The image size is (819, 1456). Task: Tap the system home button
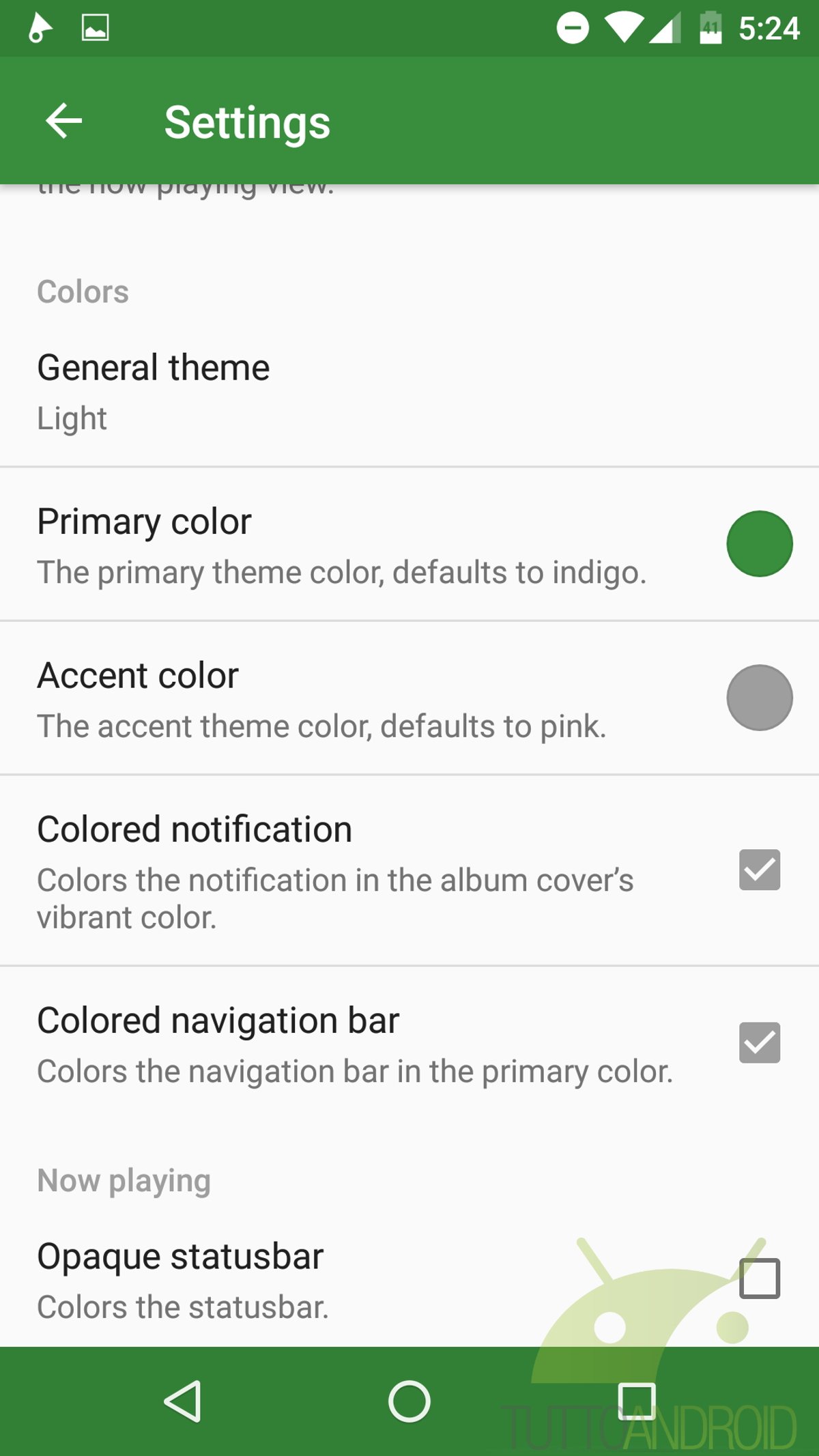[x=409, y=1401]
